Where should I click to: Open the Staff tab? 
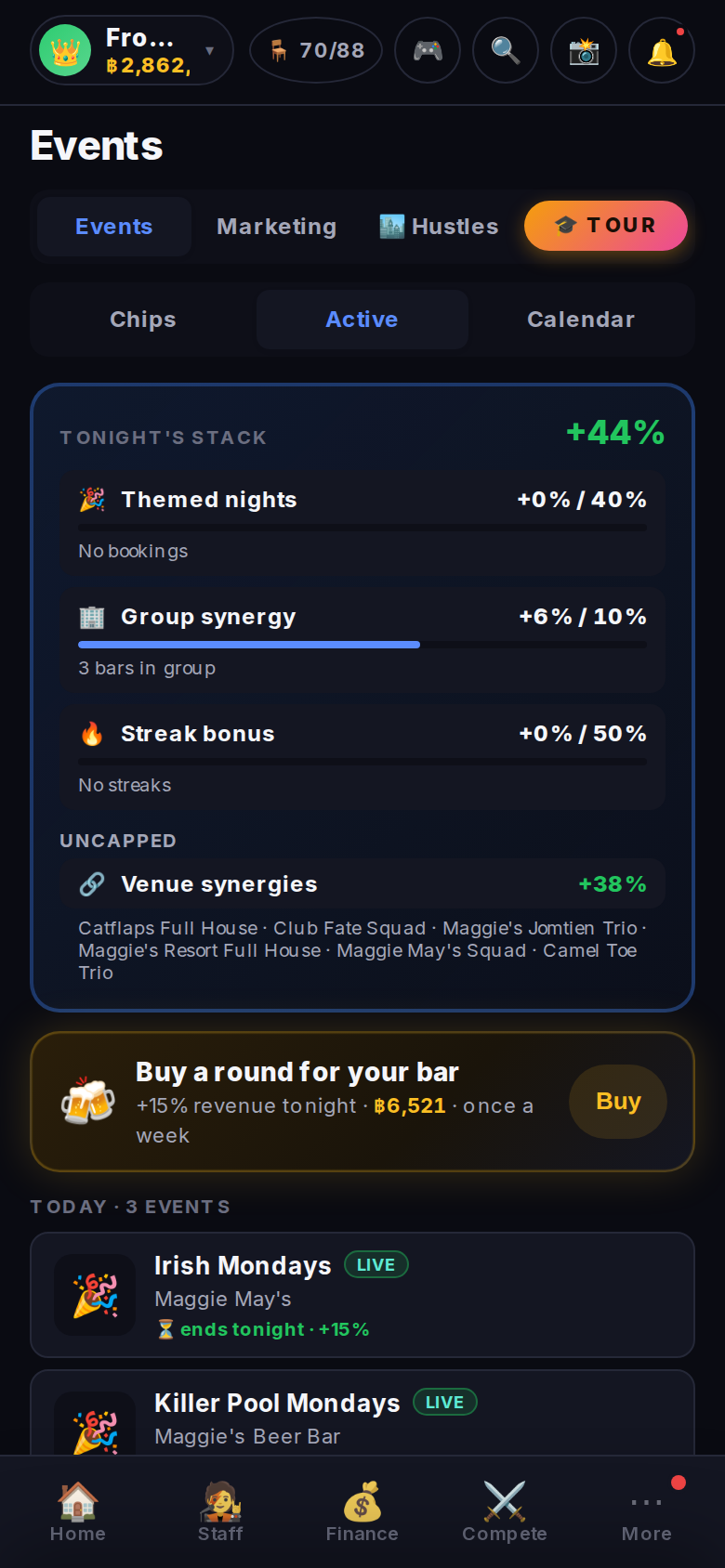(x=220, y=1512)
